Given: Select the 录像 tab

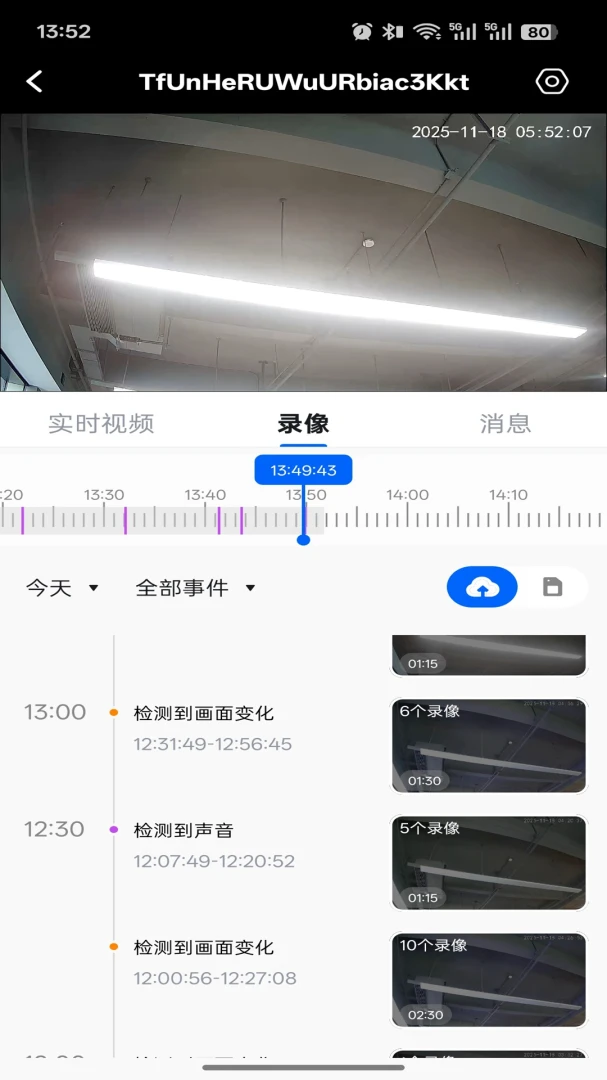Looking at the screenshot, I should 303,423.
